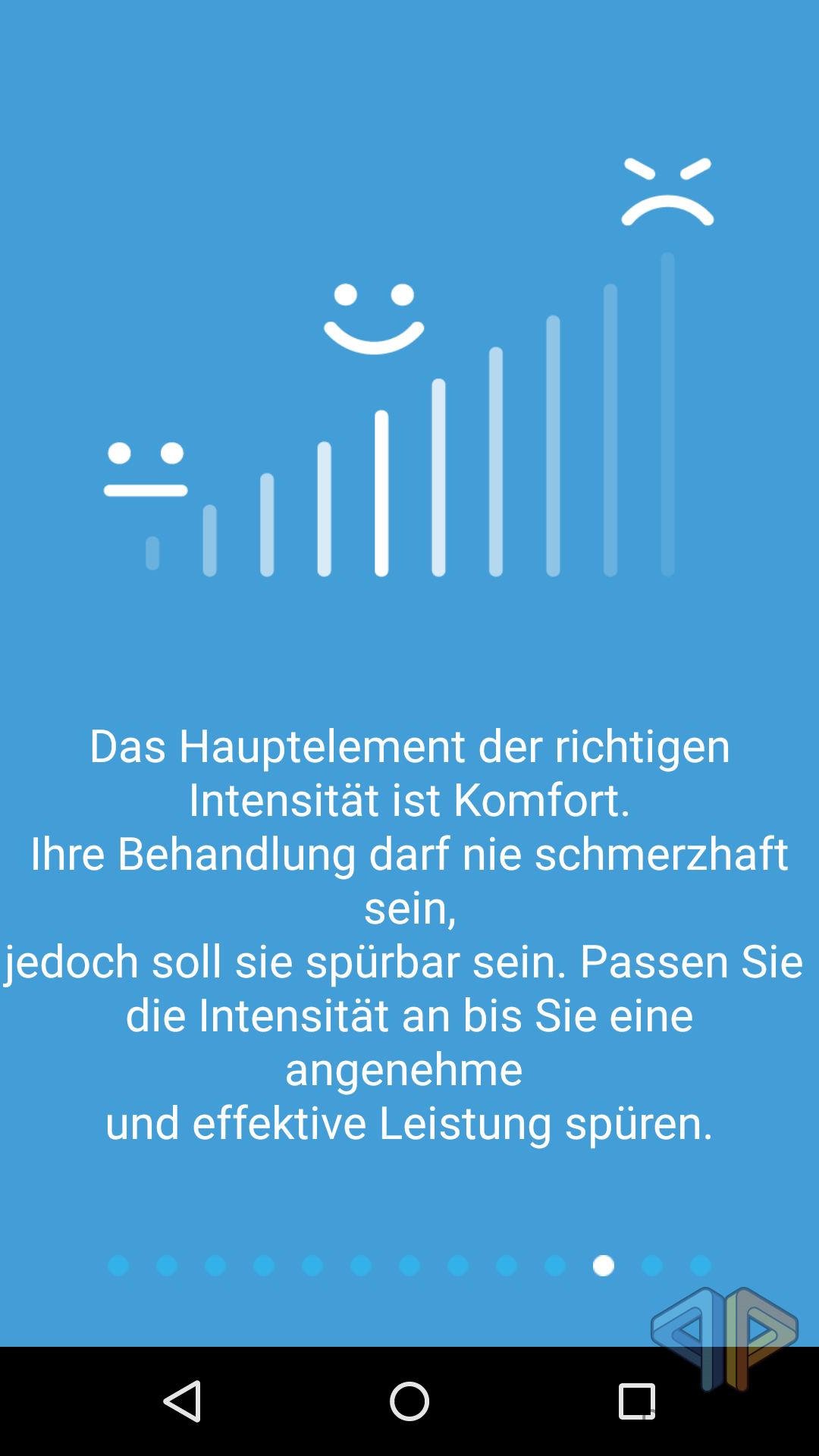Jump to the first page indicator dot
The width and height of the screenshot is (819, 1456).
[x=118, y=1266]
